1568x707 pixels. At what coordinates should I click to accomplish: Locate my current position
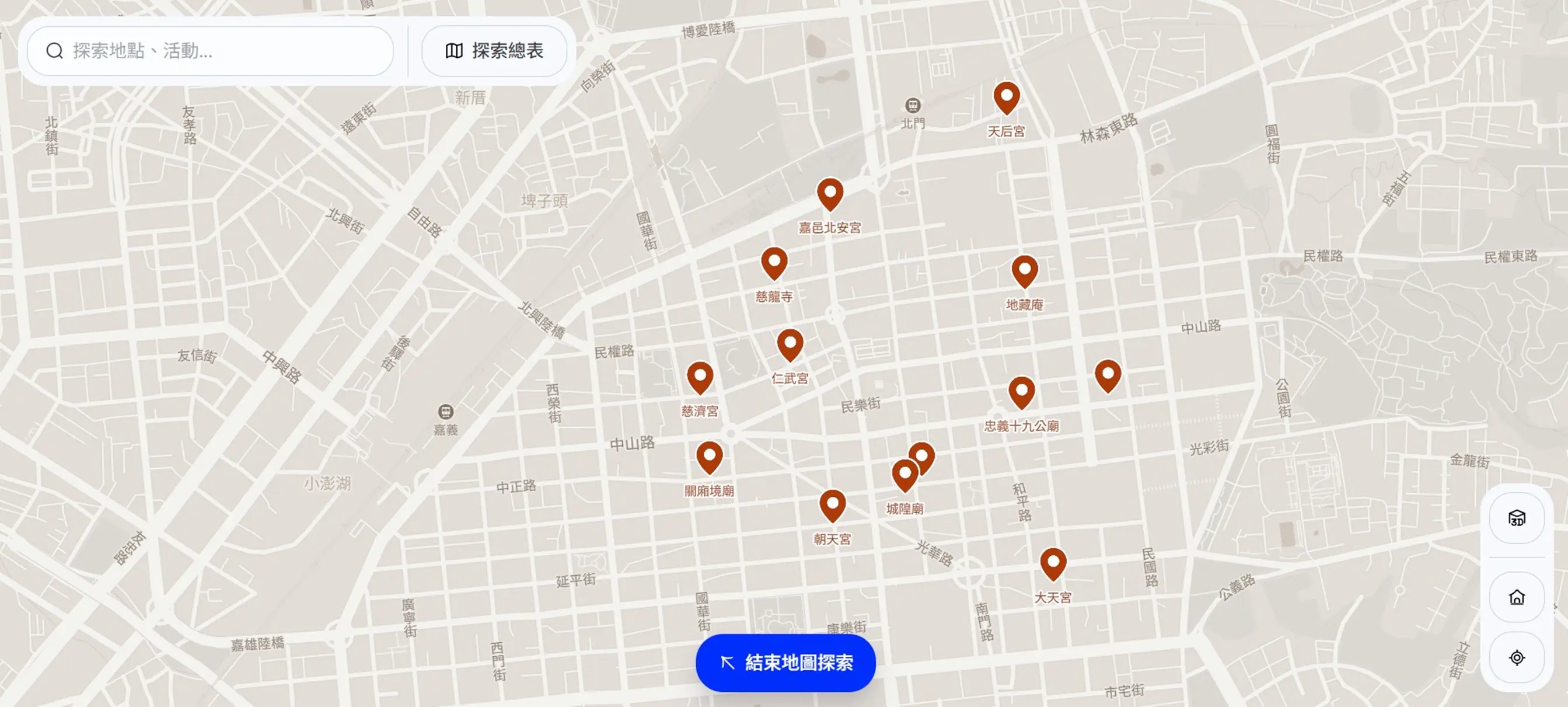[1516, 658]
